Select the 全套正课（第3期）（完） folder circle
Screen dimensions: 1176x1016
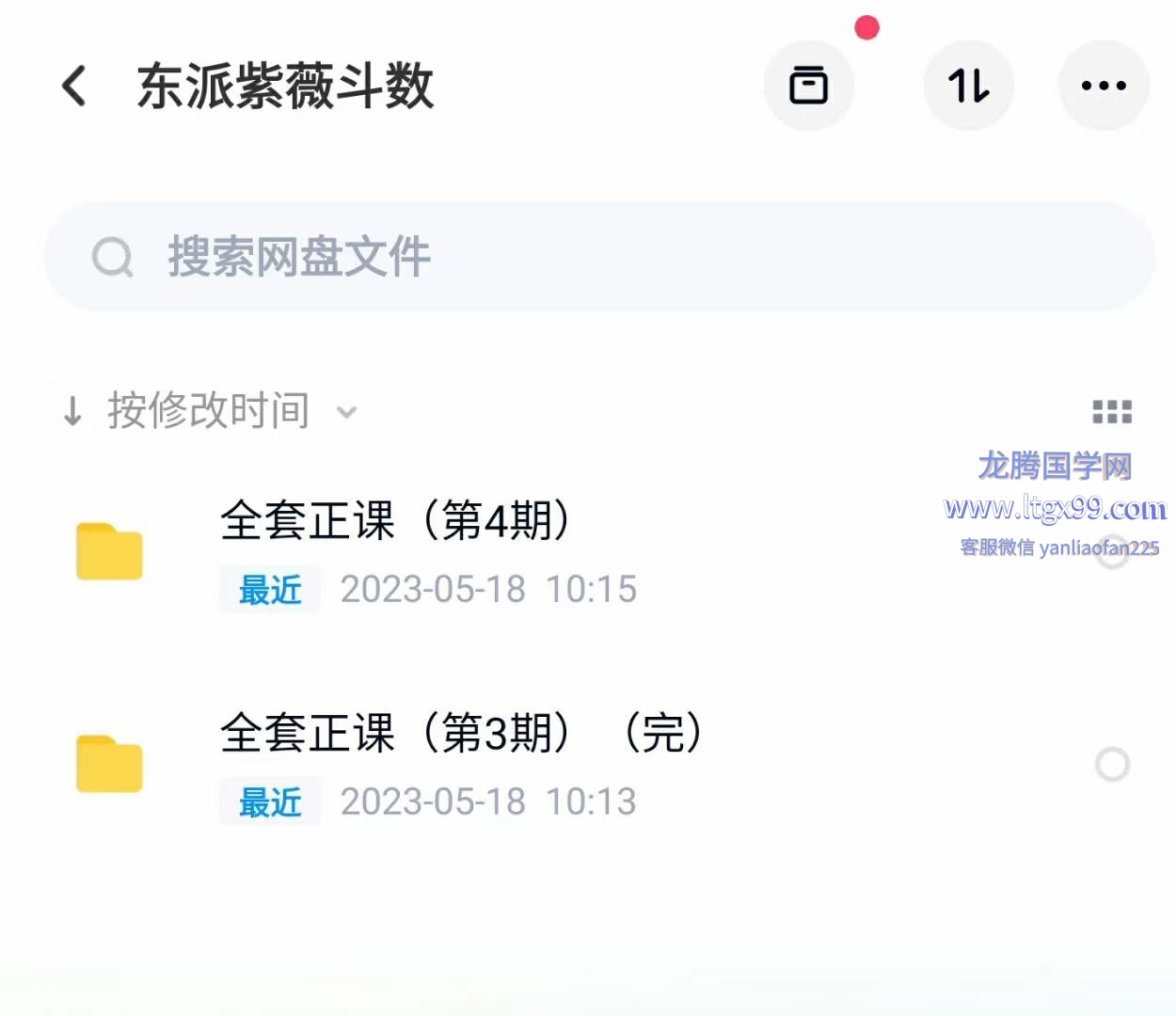pos(1112,765)
